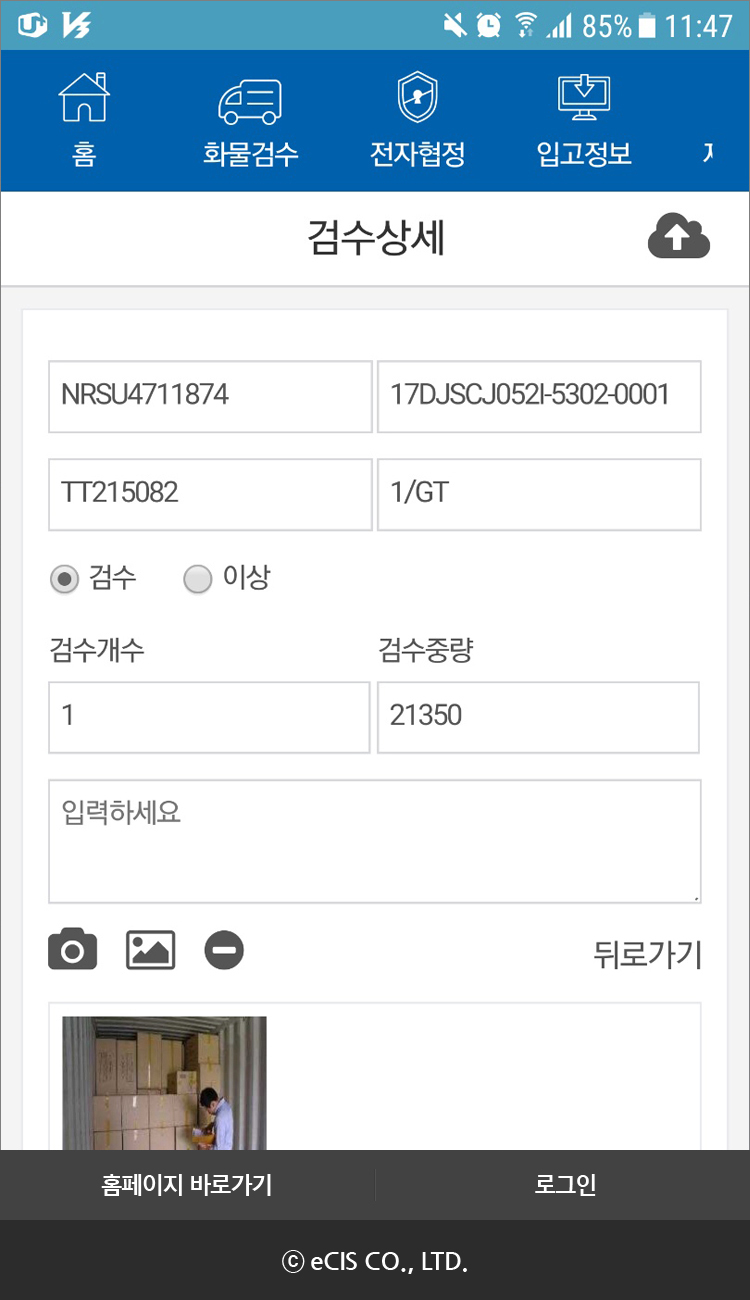
Task: Open 홈페이지 바로가기 link
Action: 187,1185
